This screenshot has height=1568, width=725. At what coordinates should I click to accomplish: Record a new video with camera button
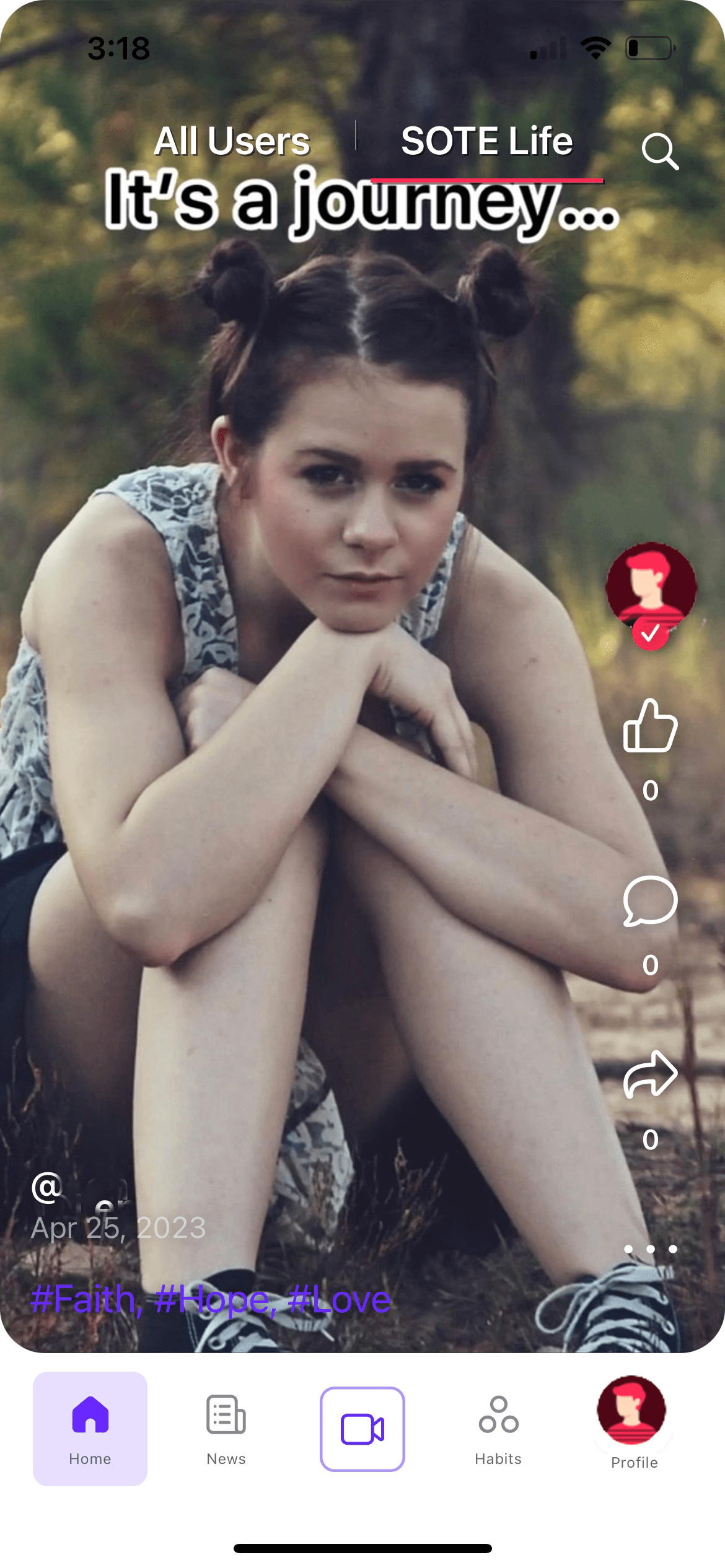tap(362, 1429)
